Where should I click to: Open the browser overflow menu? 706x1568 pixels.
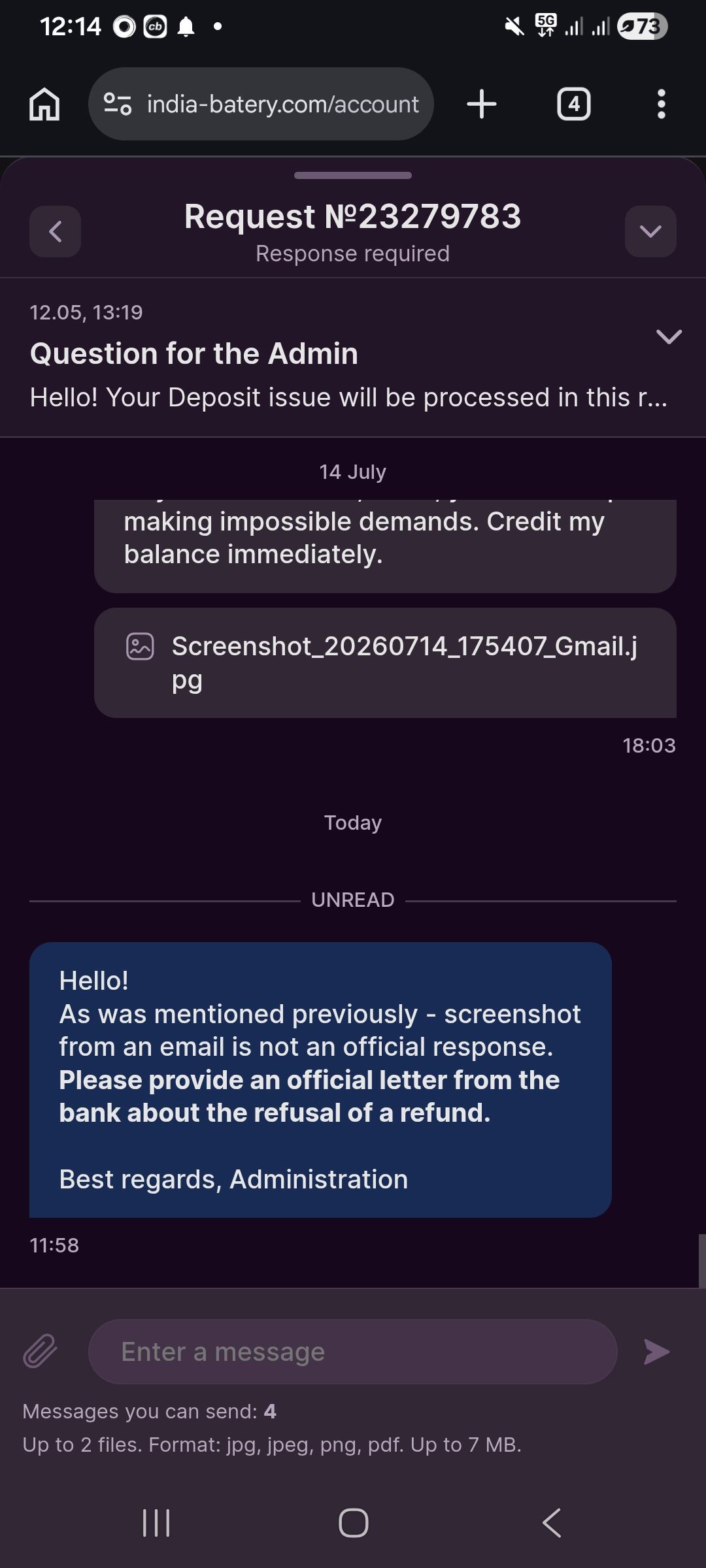coord(661,104)
